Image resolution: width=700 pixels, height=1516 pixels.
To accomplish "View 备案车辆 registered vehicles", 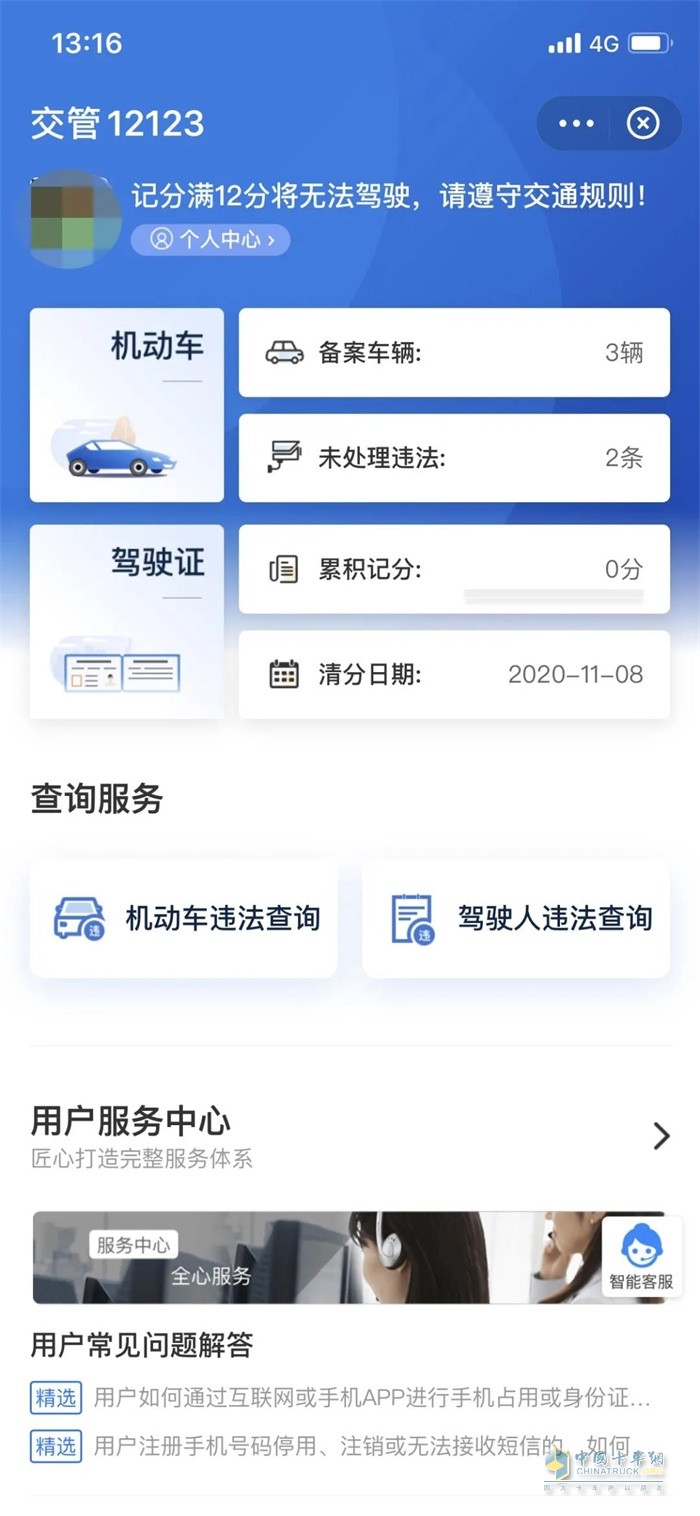I will 454,353.
